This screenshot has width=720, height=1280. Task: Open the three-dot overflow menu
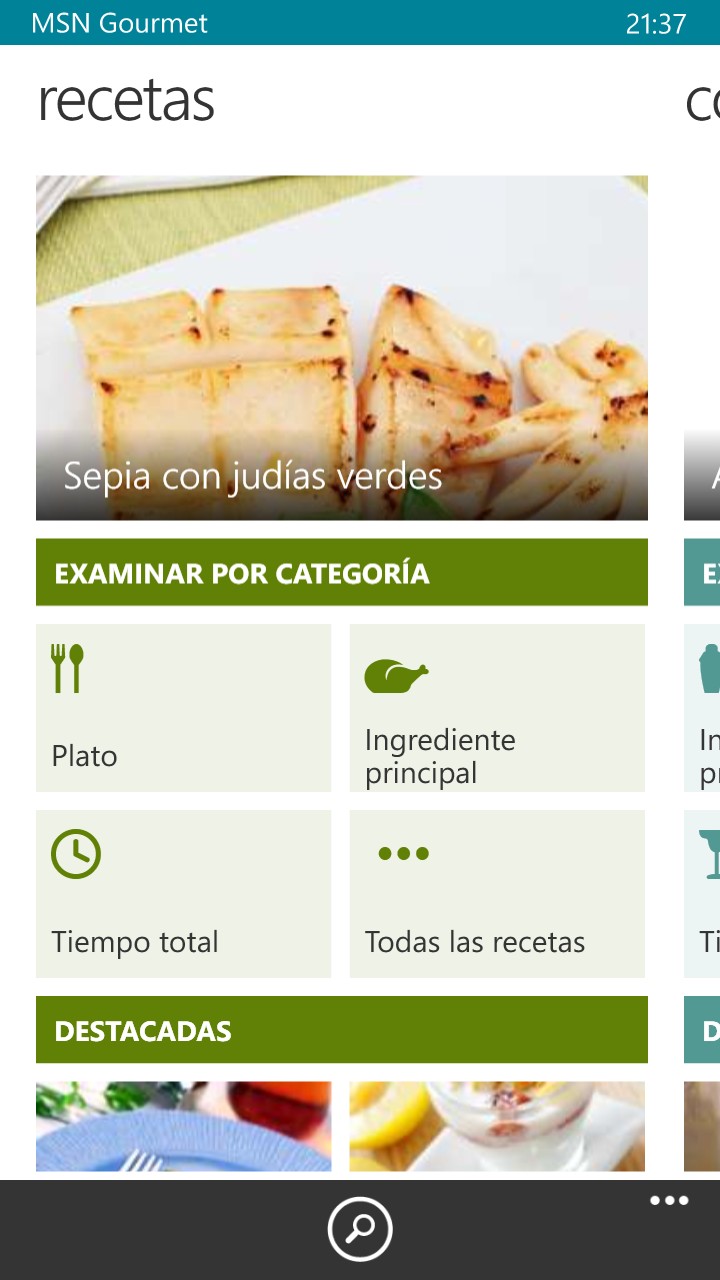tap(669, 1201)
